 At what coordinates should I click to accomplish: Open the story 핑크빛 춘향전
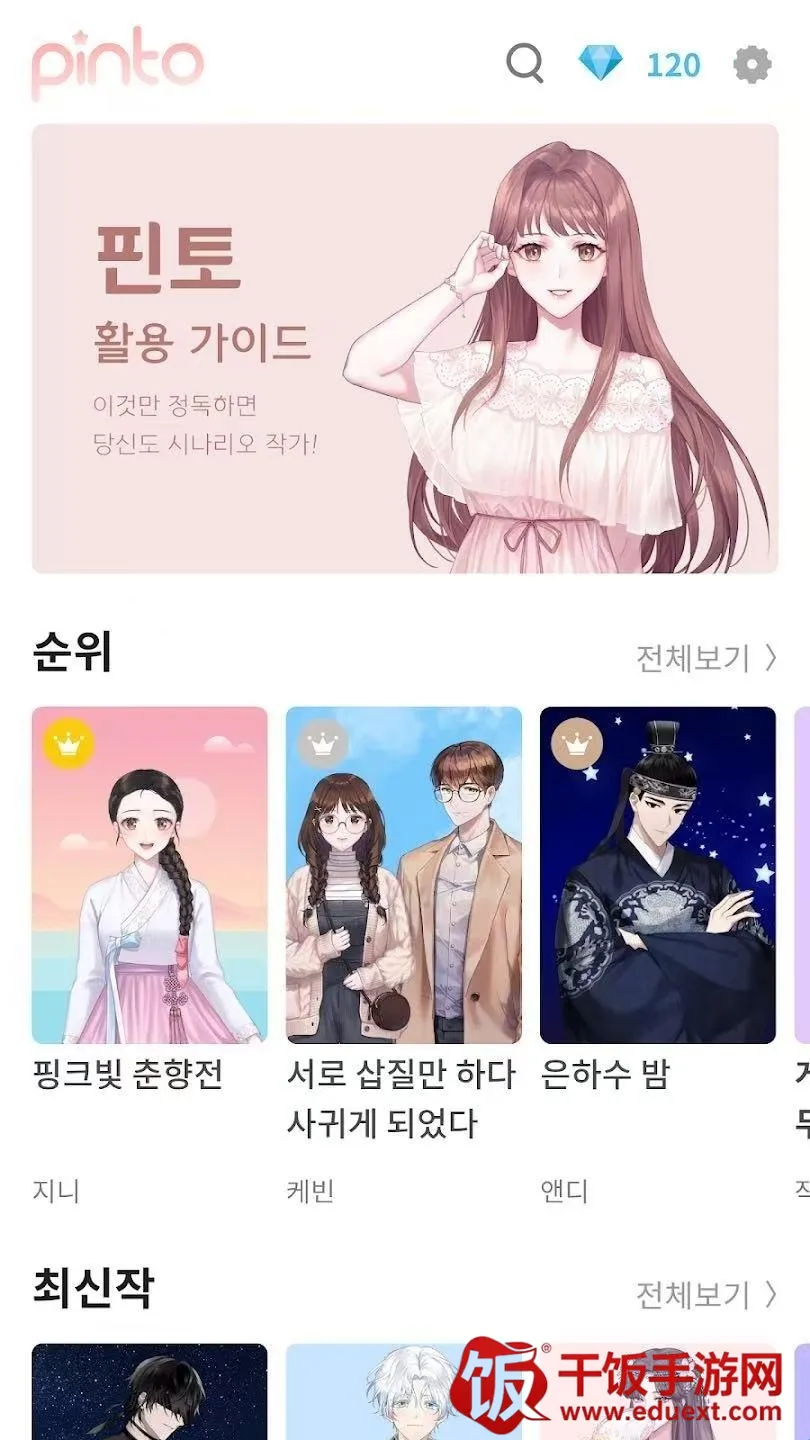pos(150,876)
